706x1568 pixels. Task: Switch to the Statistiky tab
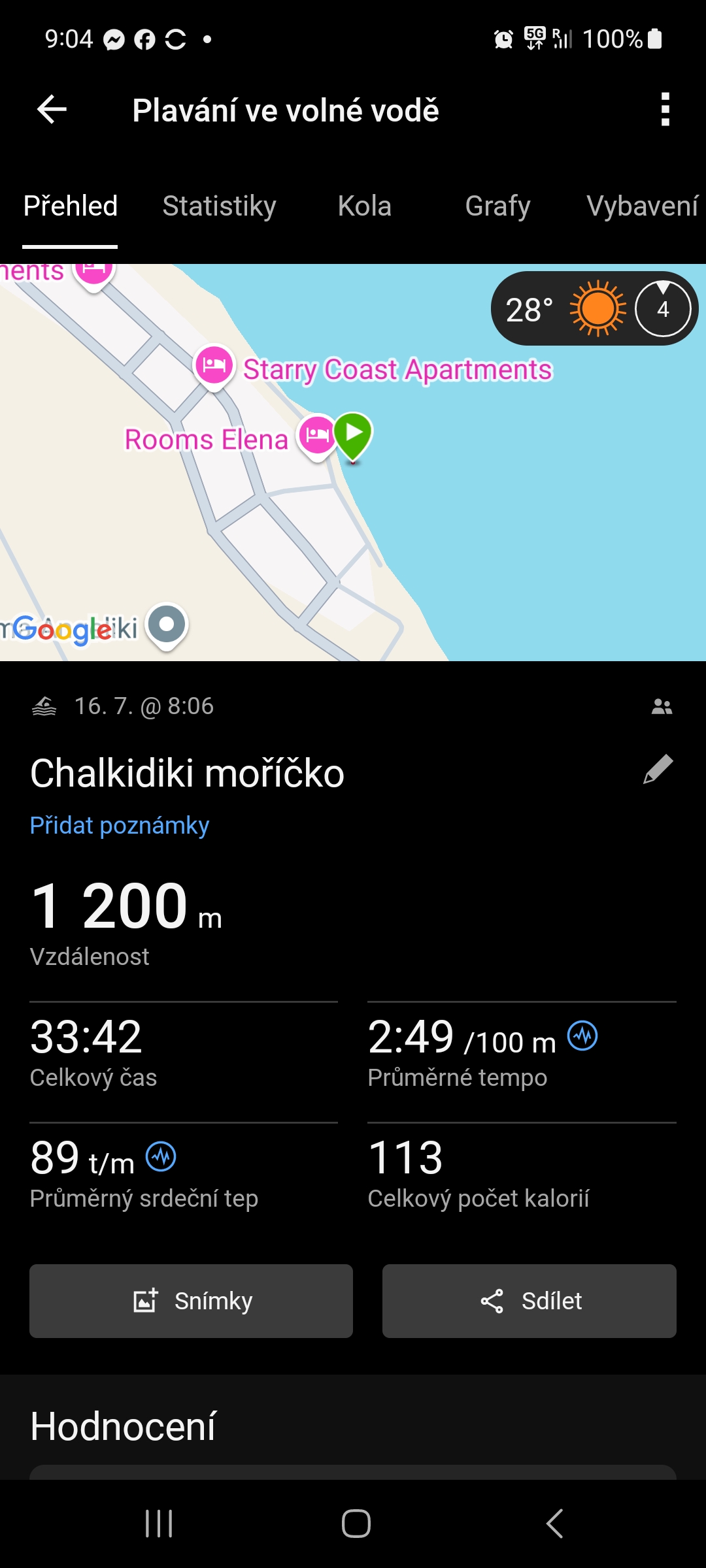pos(219,206)
